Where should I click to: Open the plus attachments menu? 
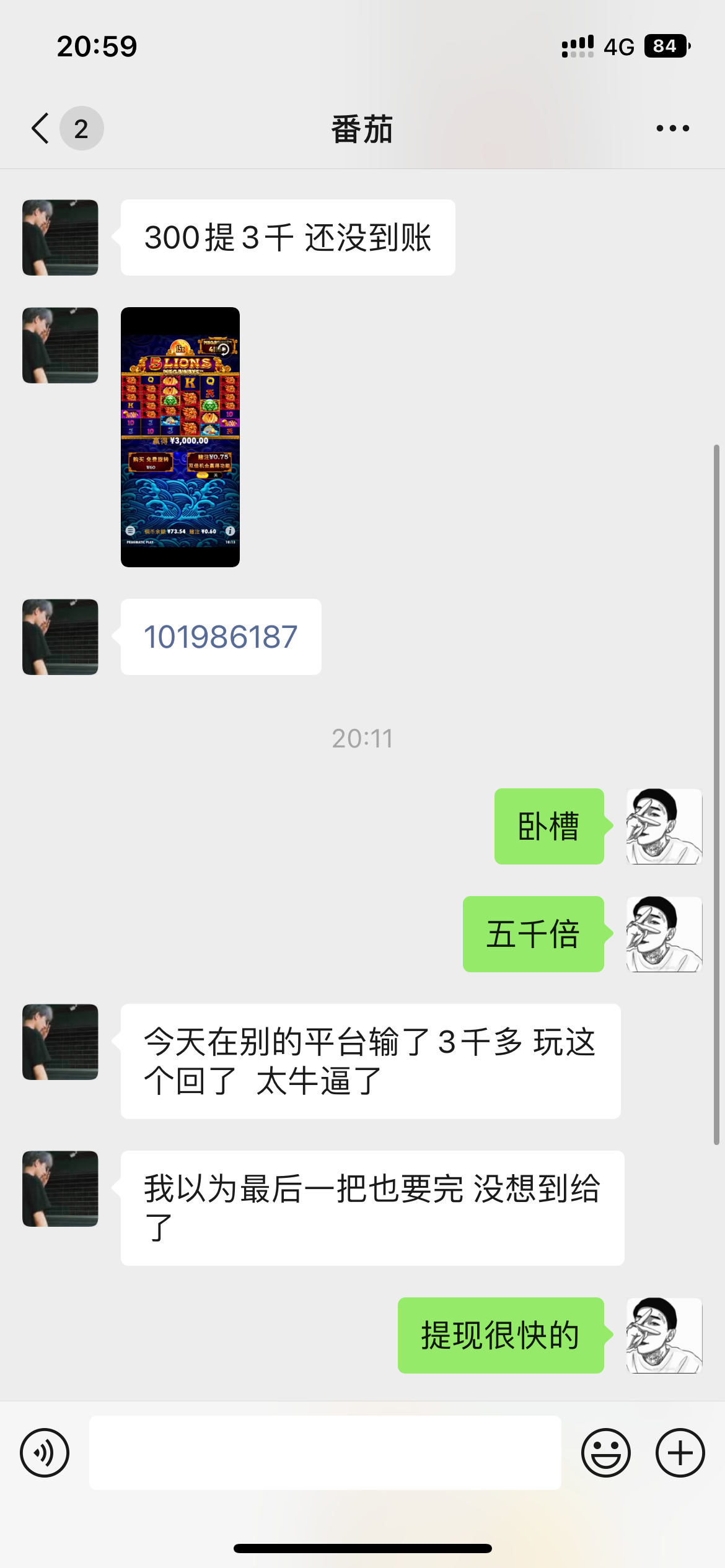[680, 1452]
